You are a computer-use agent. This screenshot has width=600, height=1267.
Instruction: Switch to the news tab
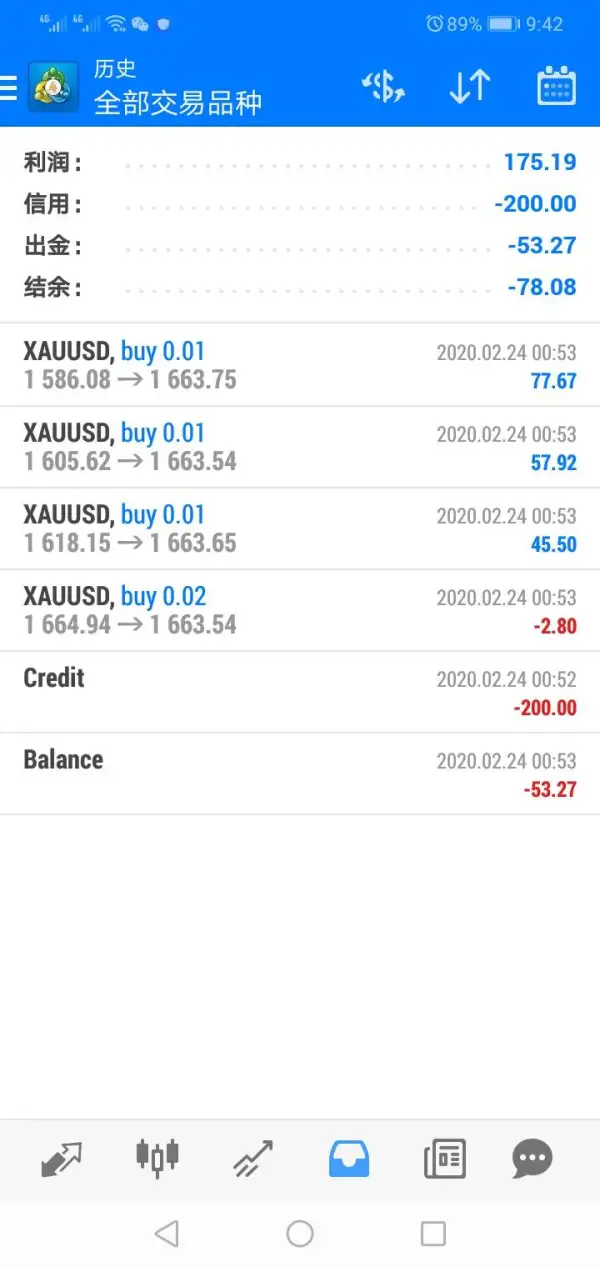tap(444, 1159)
